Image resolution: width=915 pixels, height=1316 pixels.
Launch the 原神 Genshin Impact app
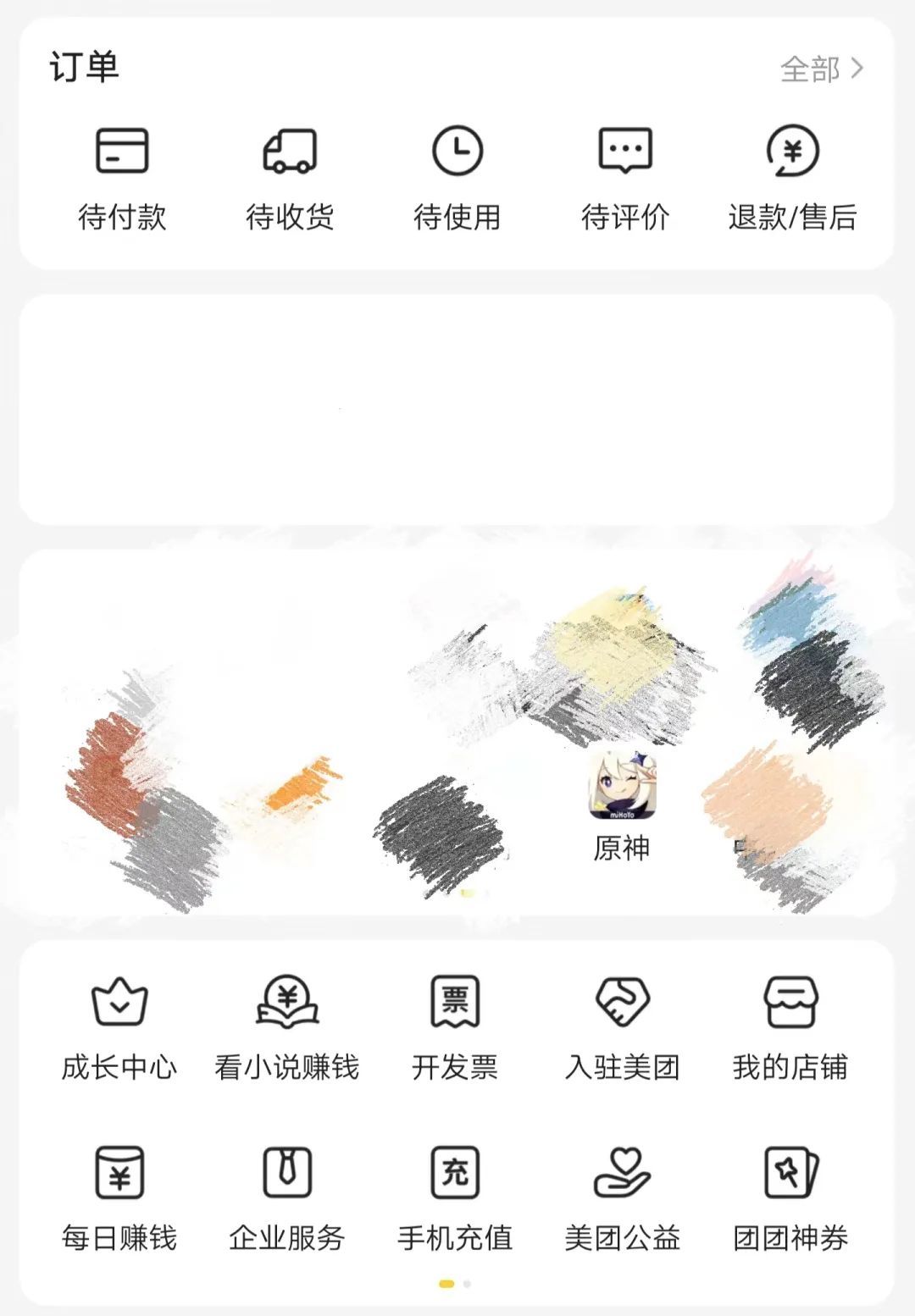[624, 793]
